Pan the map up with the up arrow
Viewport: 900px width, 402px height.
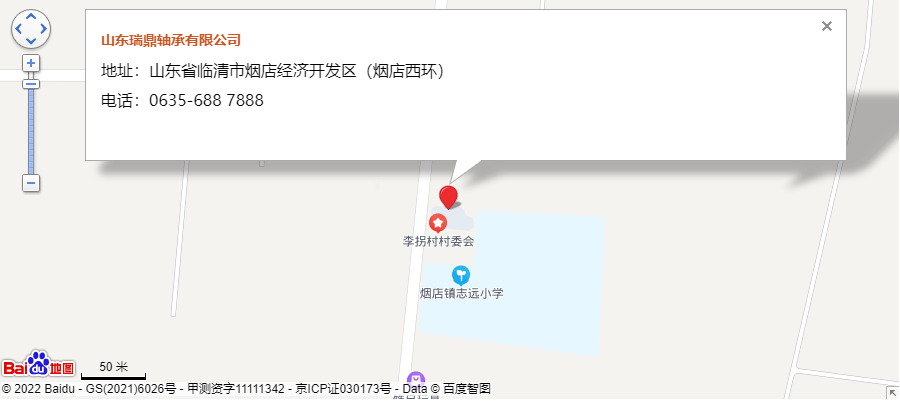pos(31,17)
